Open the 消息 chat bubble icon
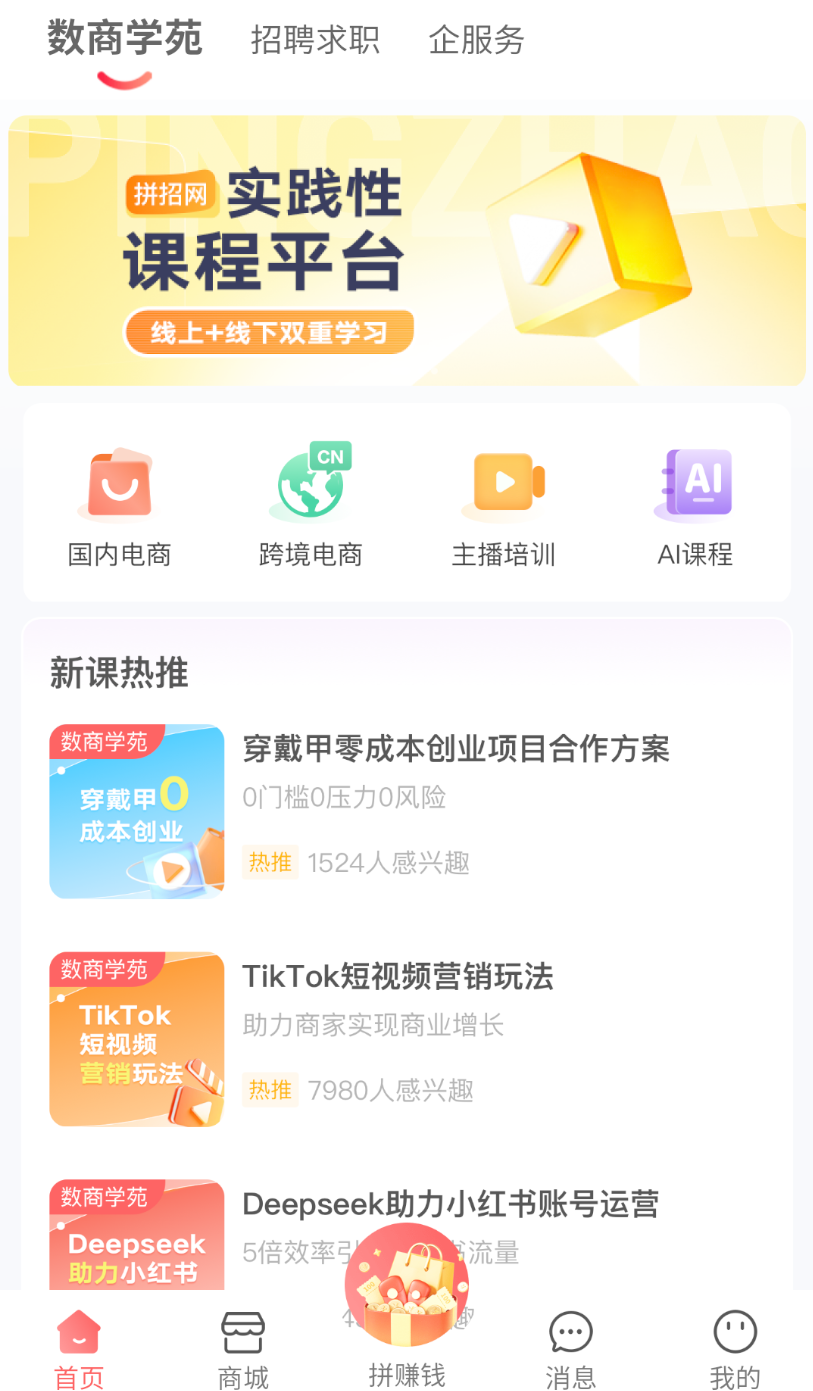The image size is (813, 1391). click(x=570, y=1332)
